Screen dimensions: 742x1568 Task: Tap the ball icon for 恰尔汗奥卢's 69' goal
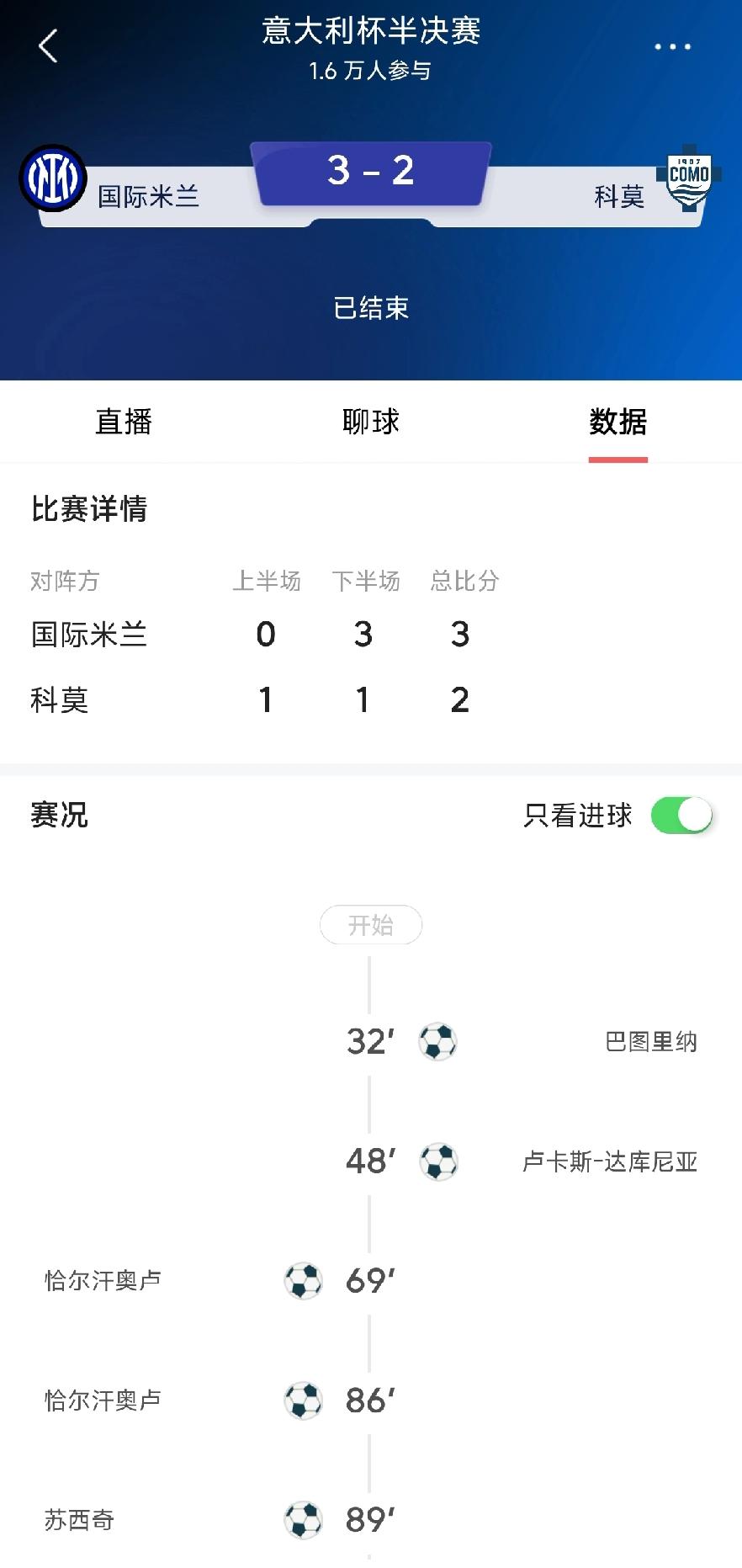click(304, 1280)
